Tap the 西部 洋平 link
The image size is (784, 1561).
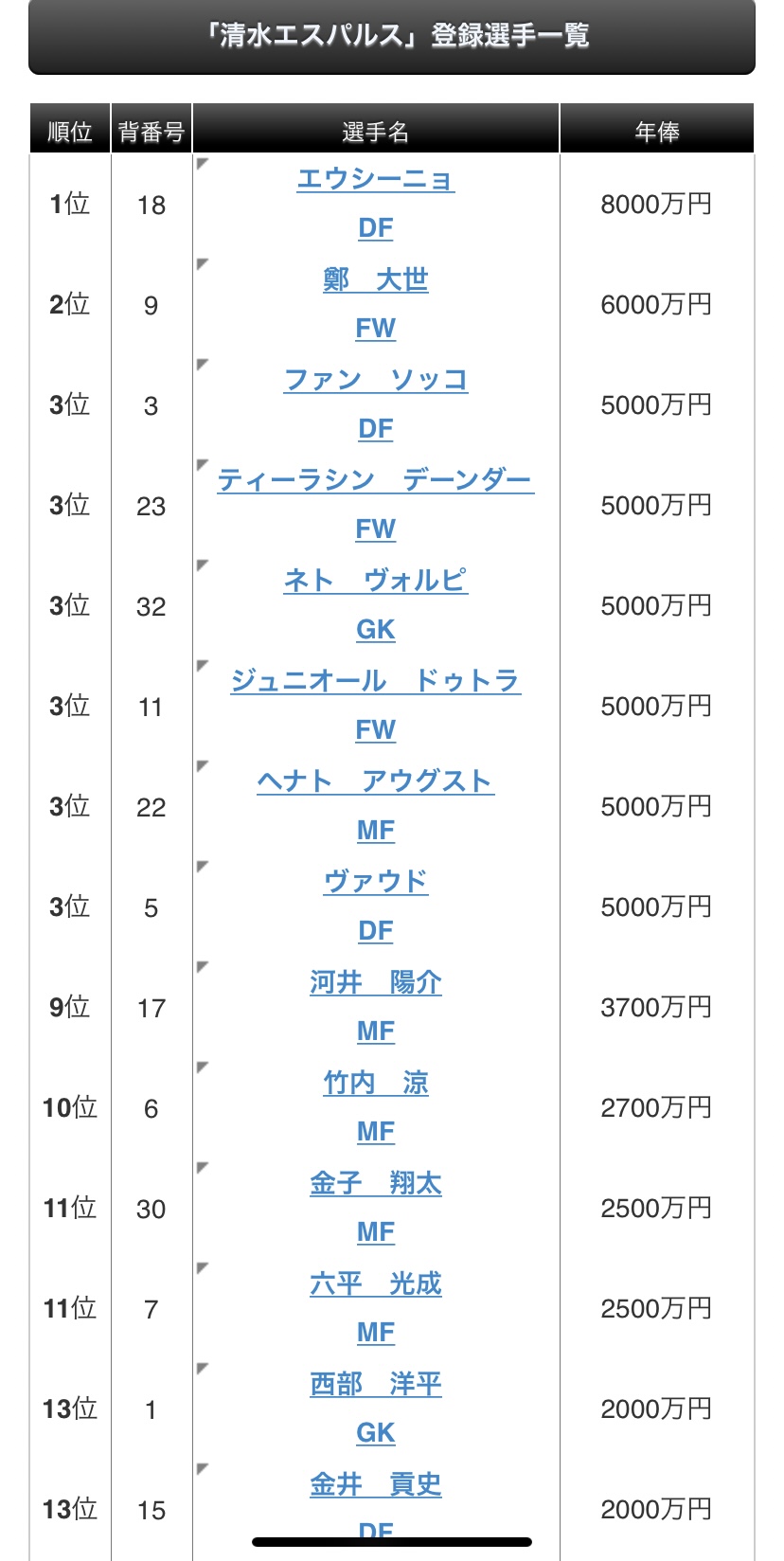(375, 1384)
